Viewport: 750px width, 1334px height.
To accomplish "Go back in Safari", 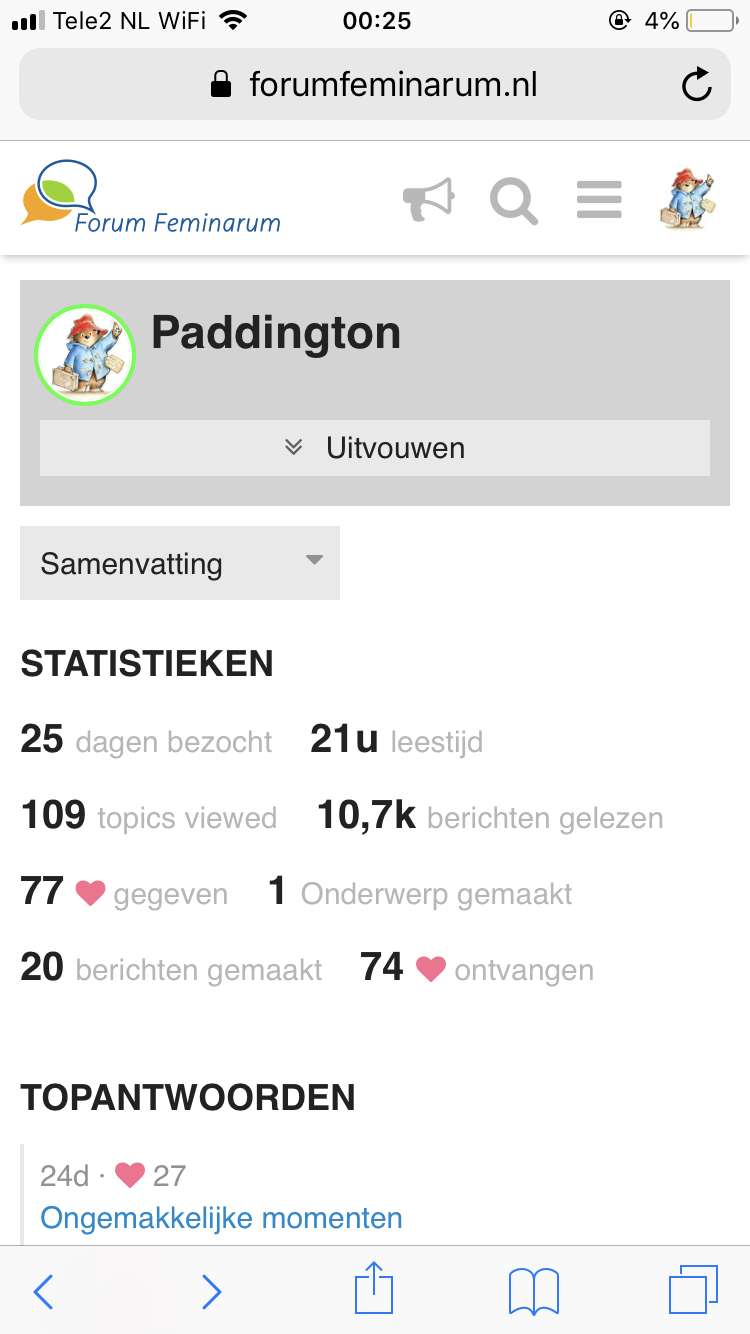I will point(43,1291).
